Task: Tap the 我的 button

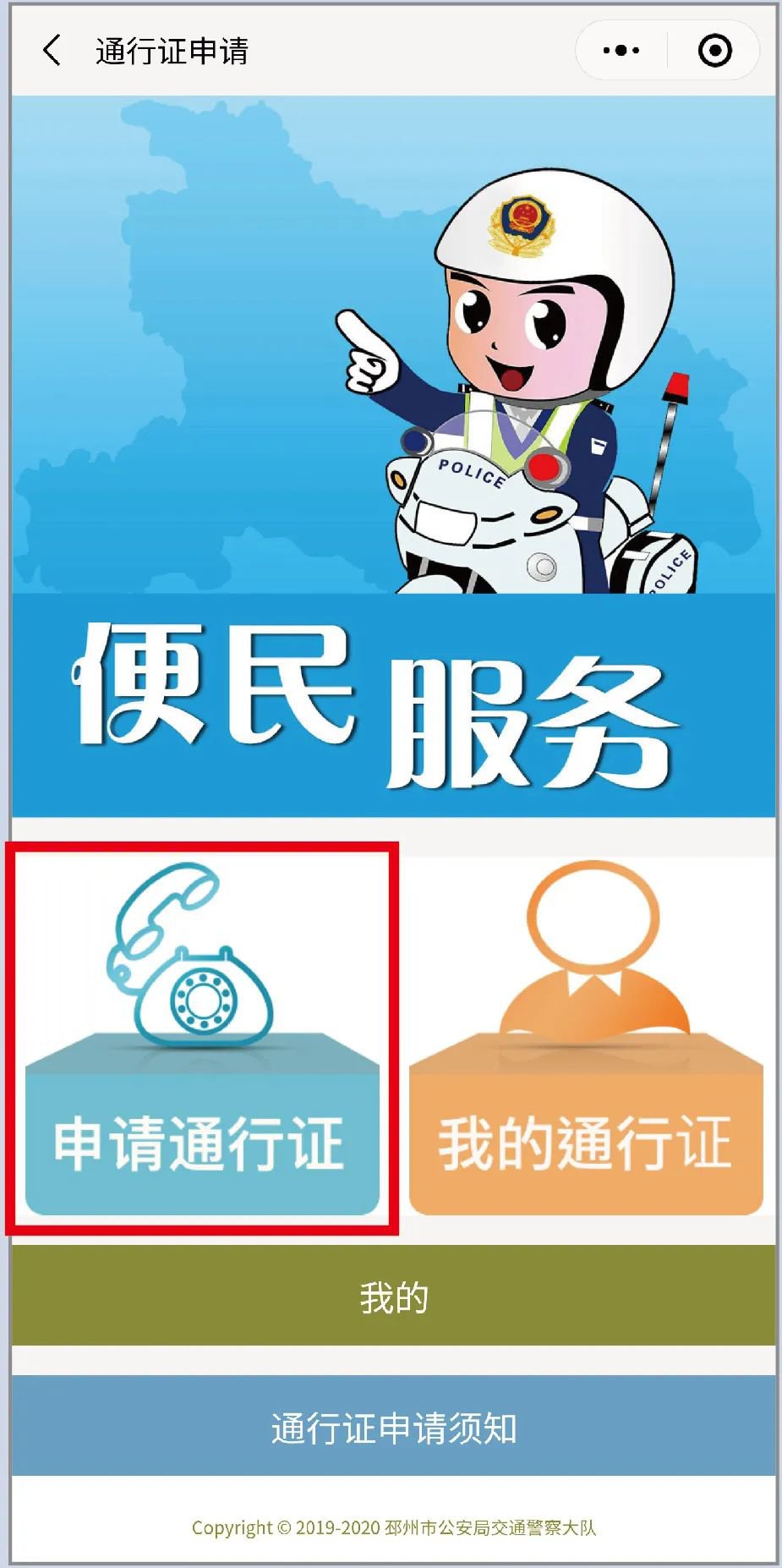Action: tap(393, 1297)
